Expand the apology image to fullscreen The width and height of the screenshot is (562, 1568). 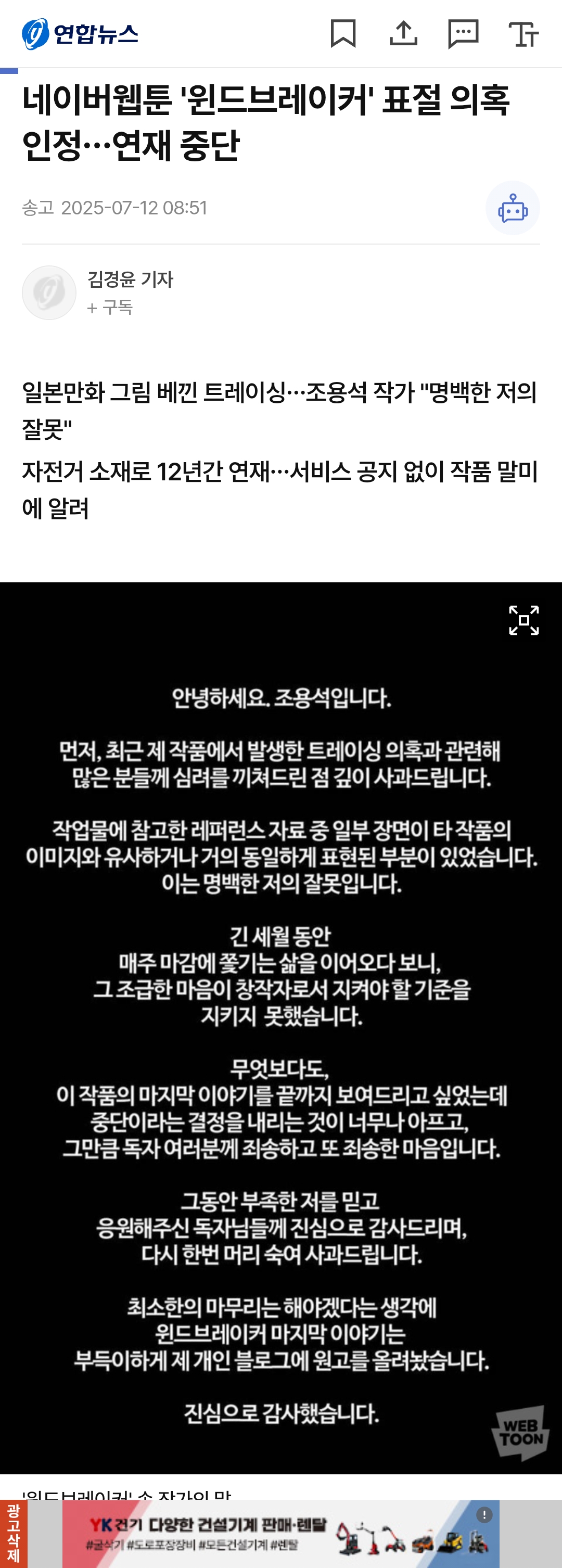pos(523,620)
